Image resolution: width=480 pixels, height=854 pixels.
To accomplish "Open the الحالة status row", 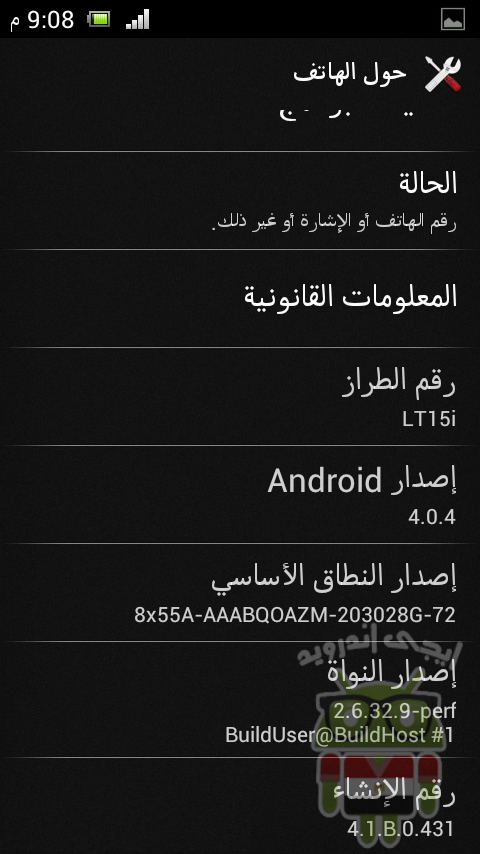I will (x=240, y=200).
